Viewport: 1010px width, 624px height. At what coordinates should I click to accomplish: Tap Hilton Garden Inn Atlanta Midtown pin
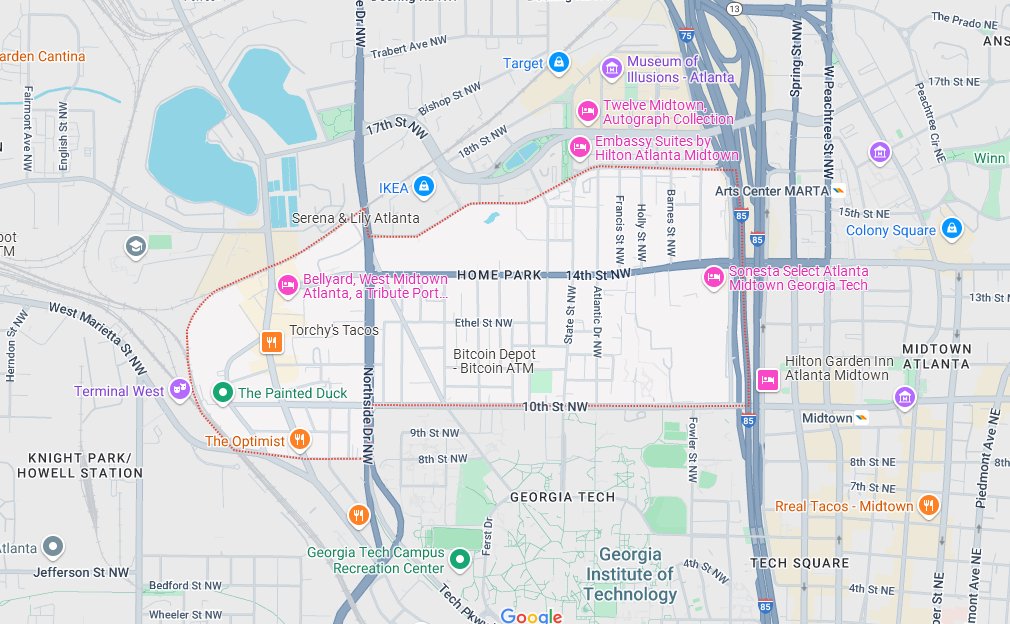click(x=768, y=379)
